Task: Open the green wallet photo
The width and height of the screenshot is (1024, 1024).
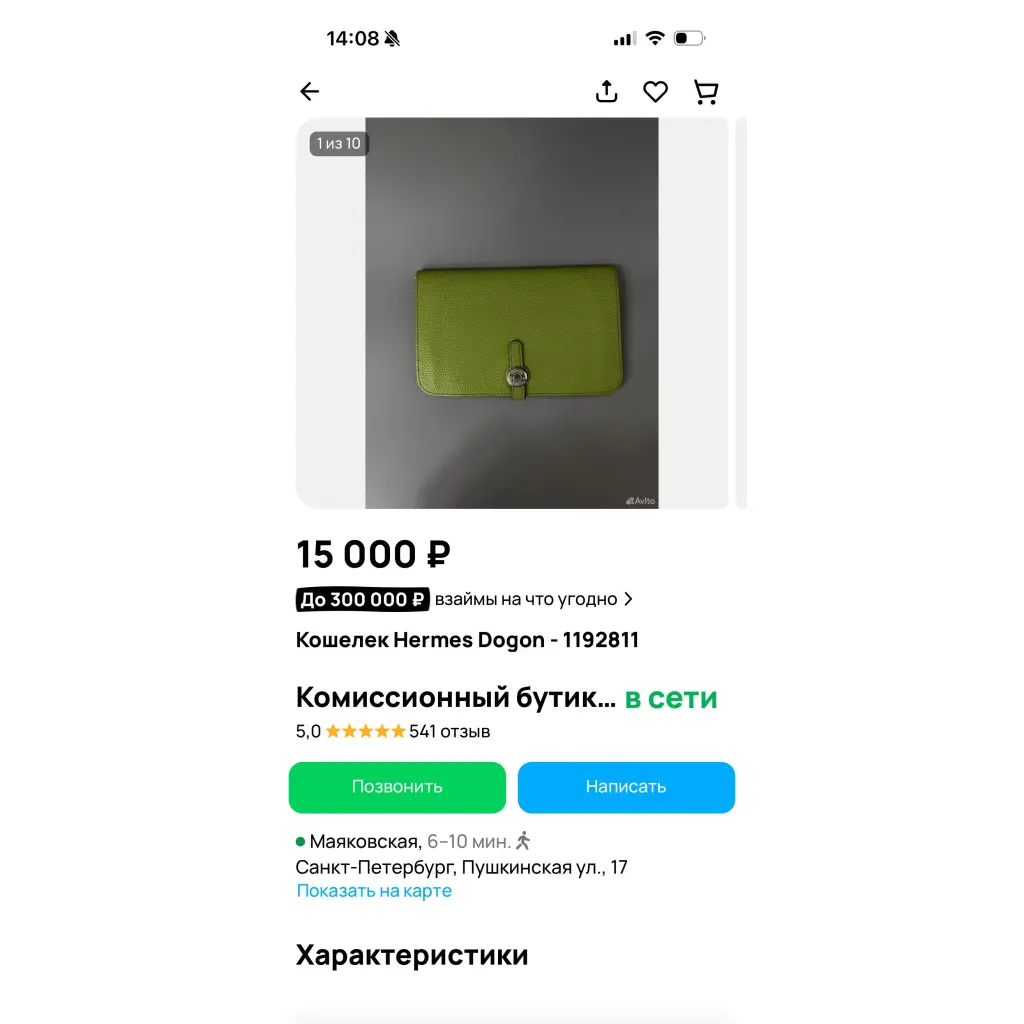Action: click(x=511, y=313)
